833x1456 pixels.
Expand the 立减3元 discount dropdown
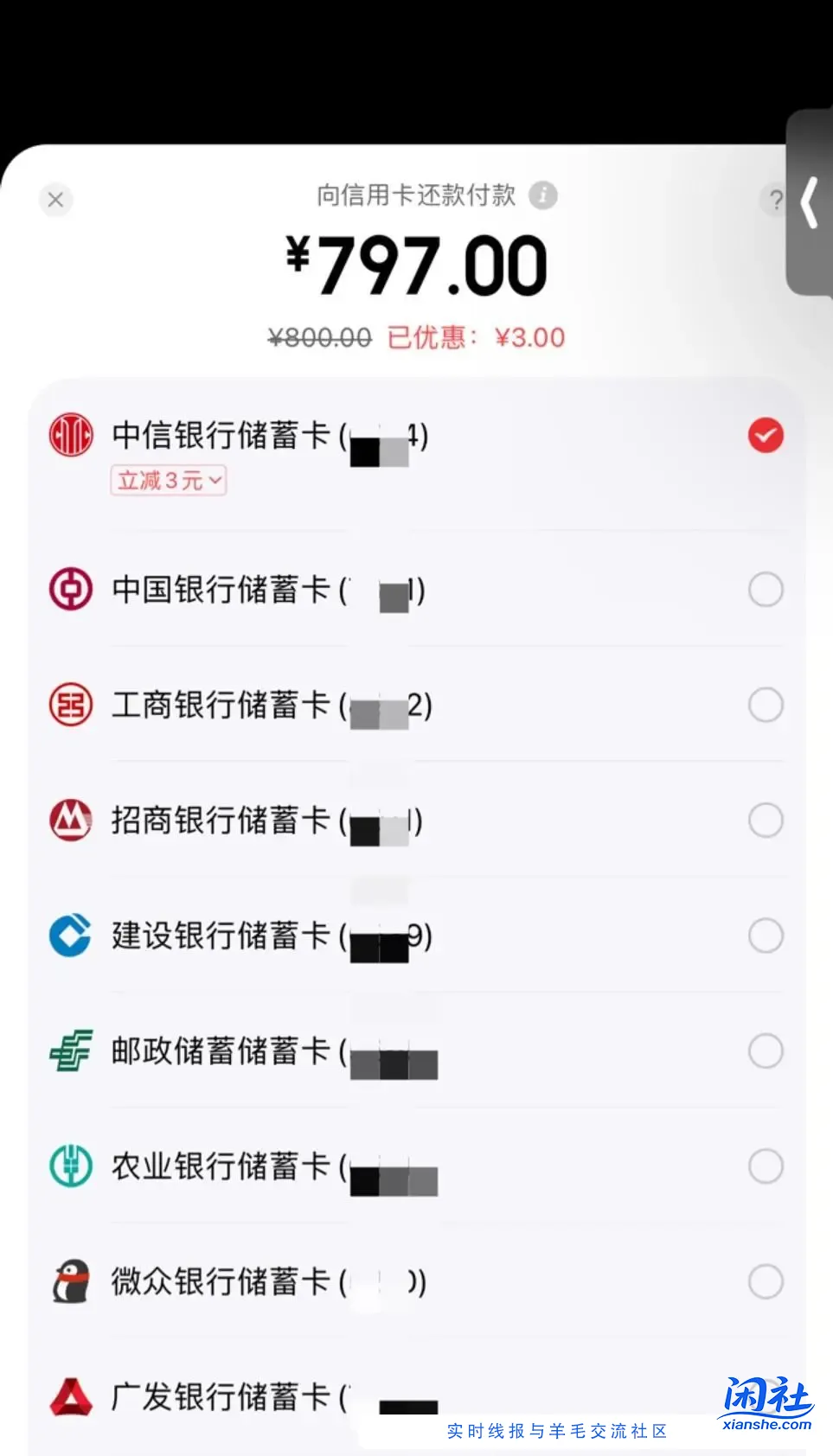click(x=169, y=479)
